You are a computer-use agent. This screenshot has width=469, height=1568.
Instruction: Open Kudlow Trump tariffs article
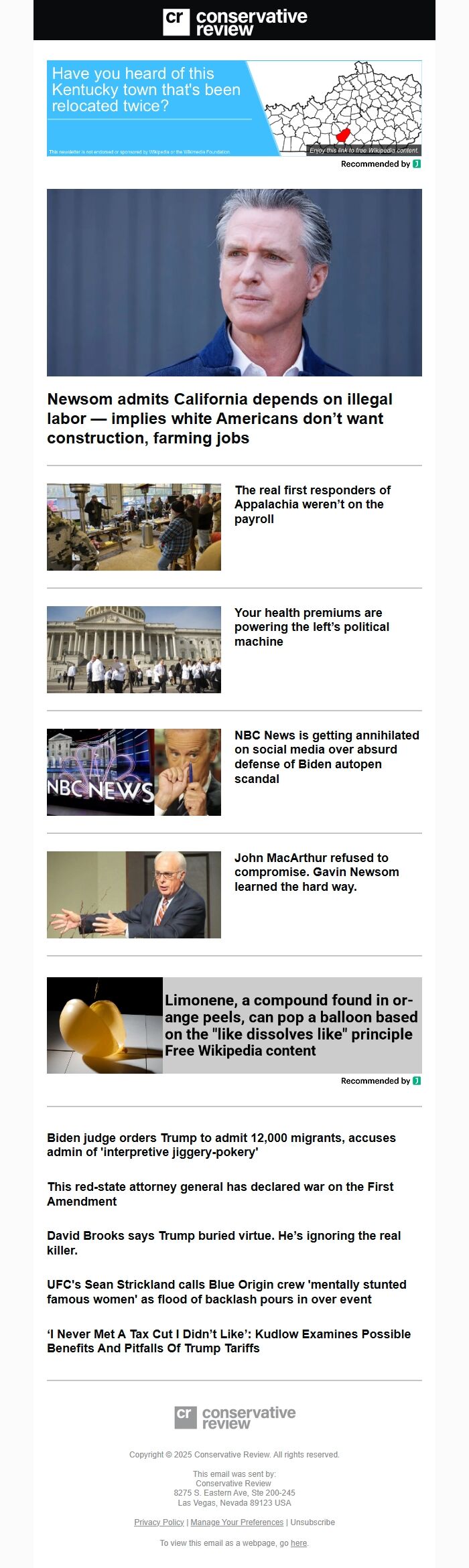point(228,1341)
